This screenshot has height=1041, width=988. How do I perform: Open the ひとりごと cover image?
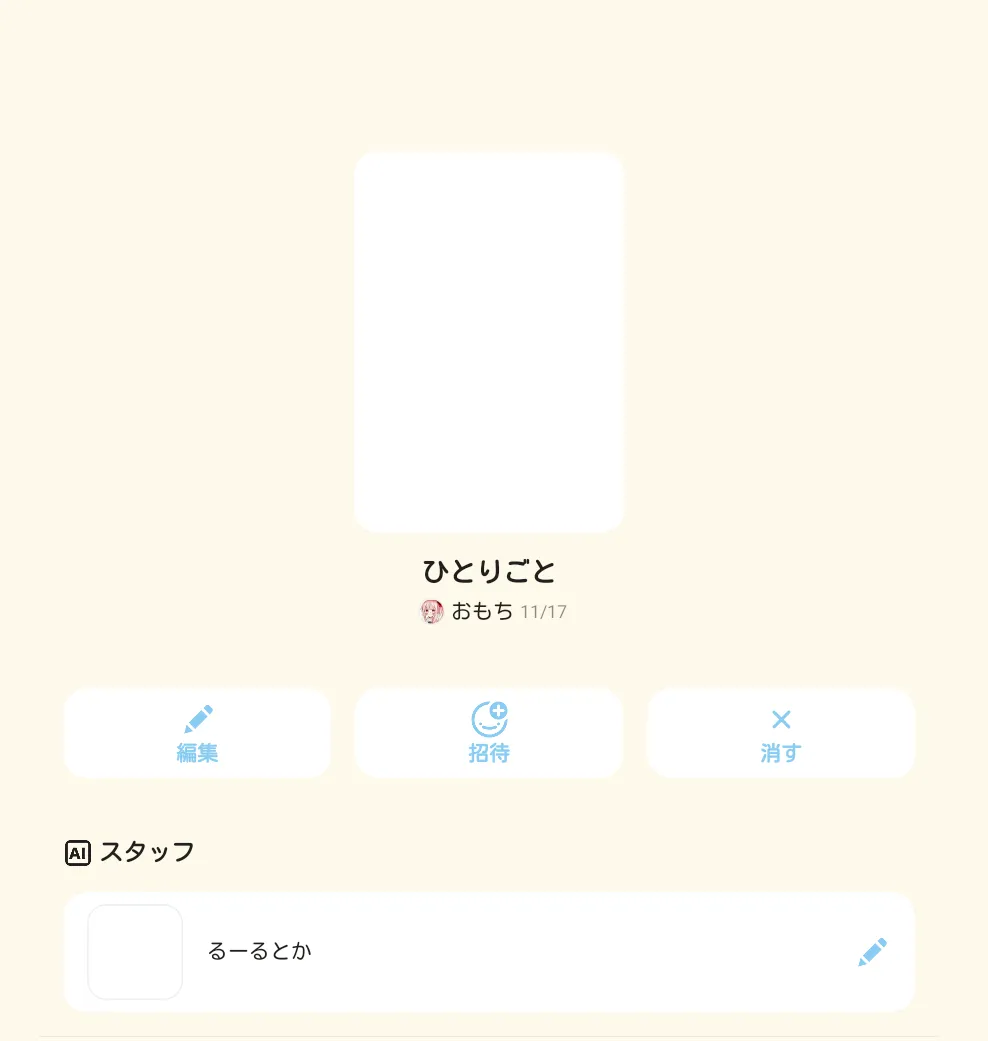pos(489,342)
